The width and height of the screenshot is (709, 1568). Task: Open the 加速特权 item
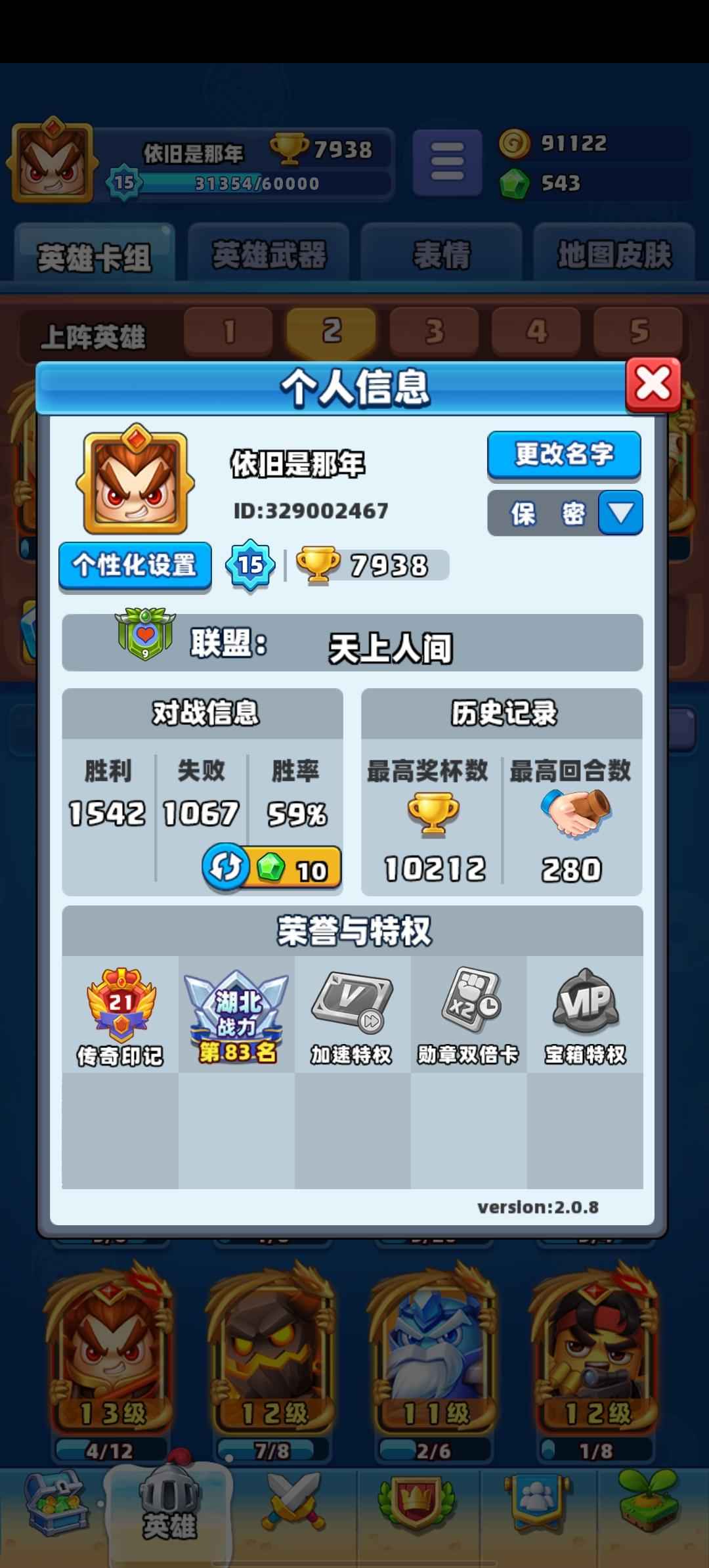click(353, 1014)
